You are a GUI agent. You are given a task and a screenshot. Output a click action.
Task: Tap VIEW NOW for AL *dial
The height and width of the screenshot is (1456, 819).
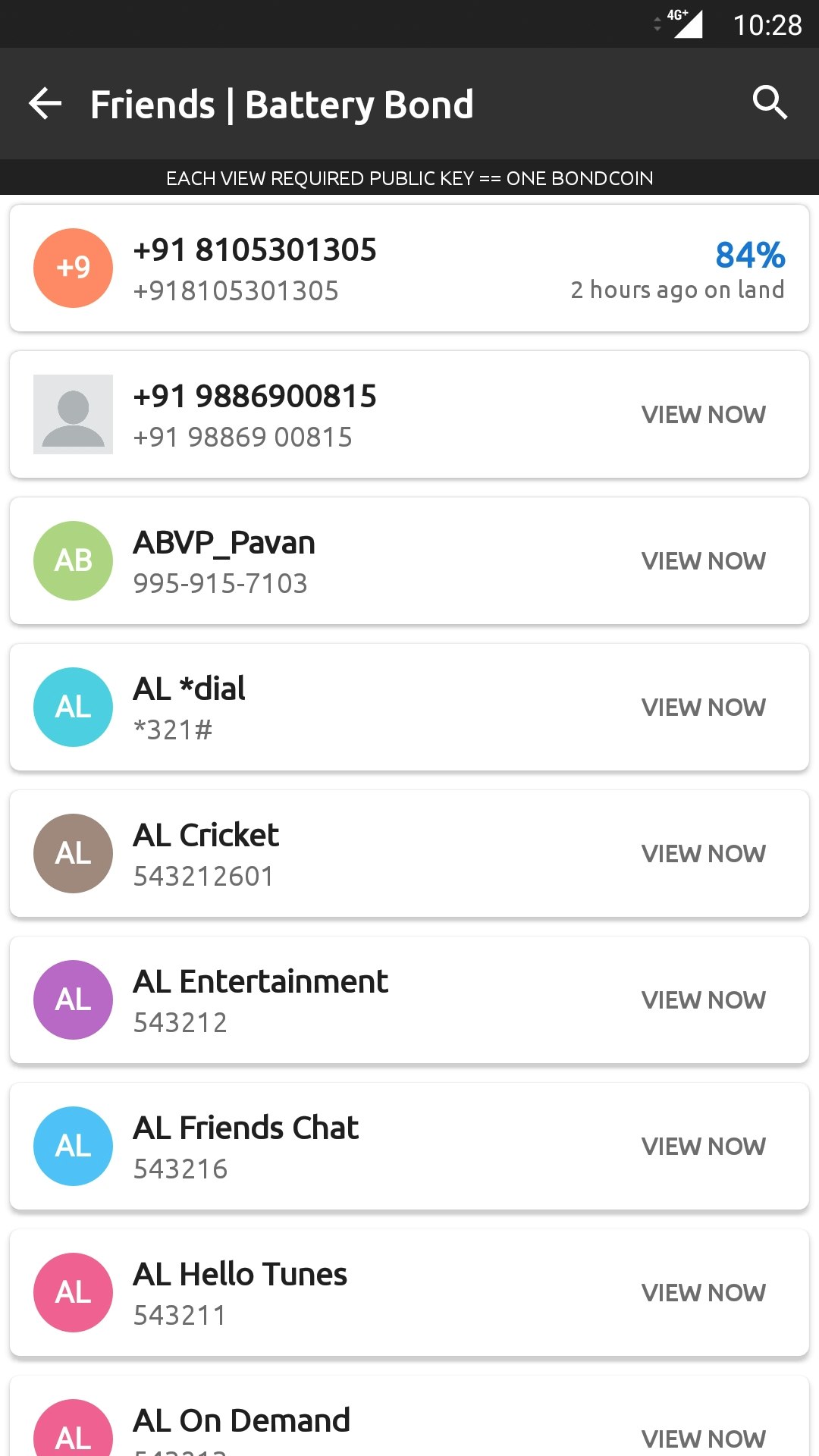(704, 707)
